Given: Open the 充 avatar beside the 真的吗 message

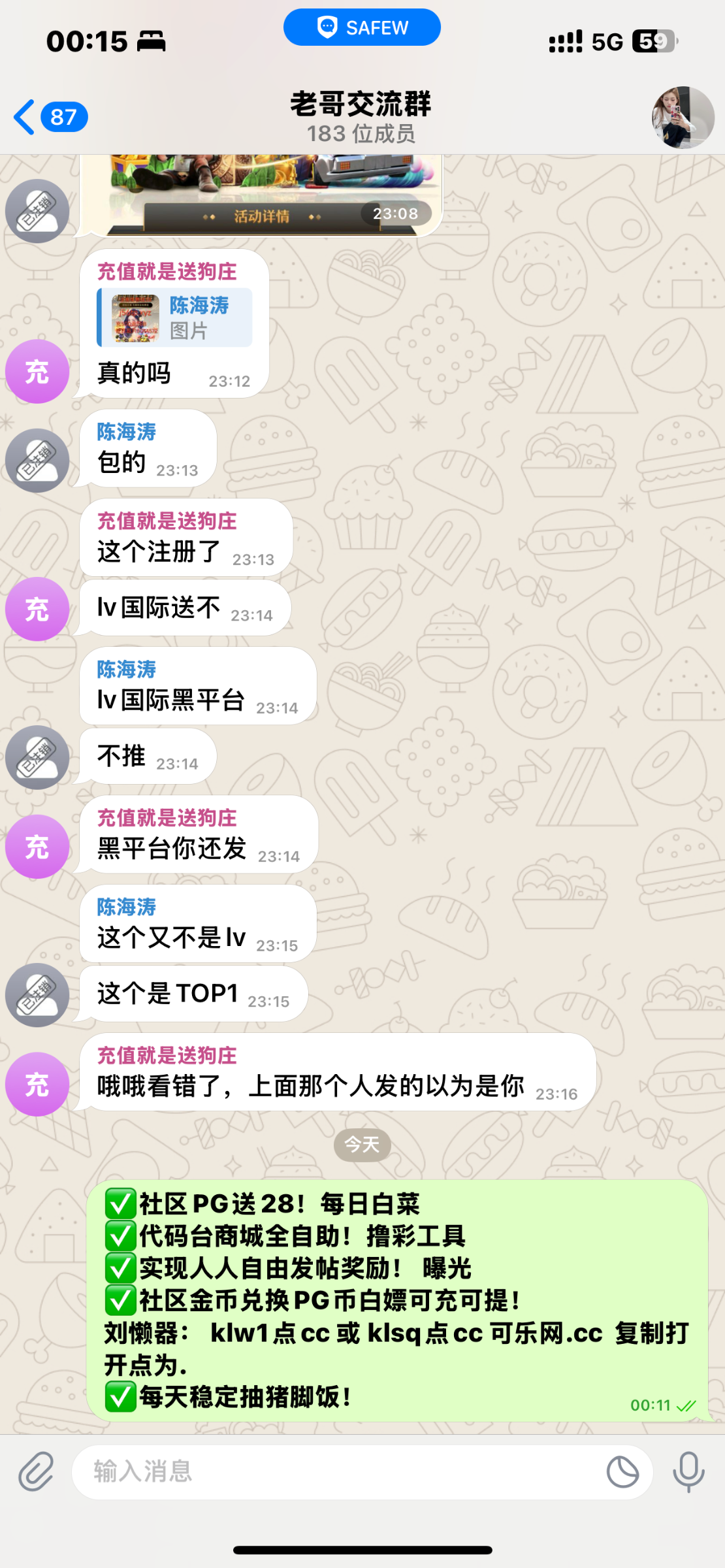Looking at the screenshot, I should click(37, 372).
